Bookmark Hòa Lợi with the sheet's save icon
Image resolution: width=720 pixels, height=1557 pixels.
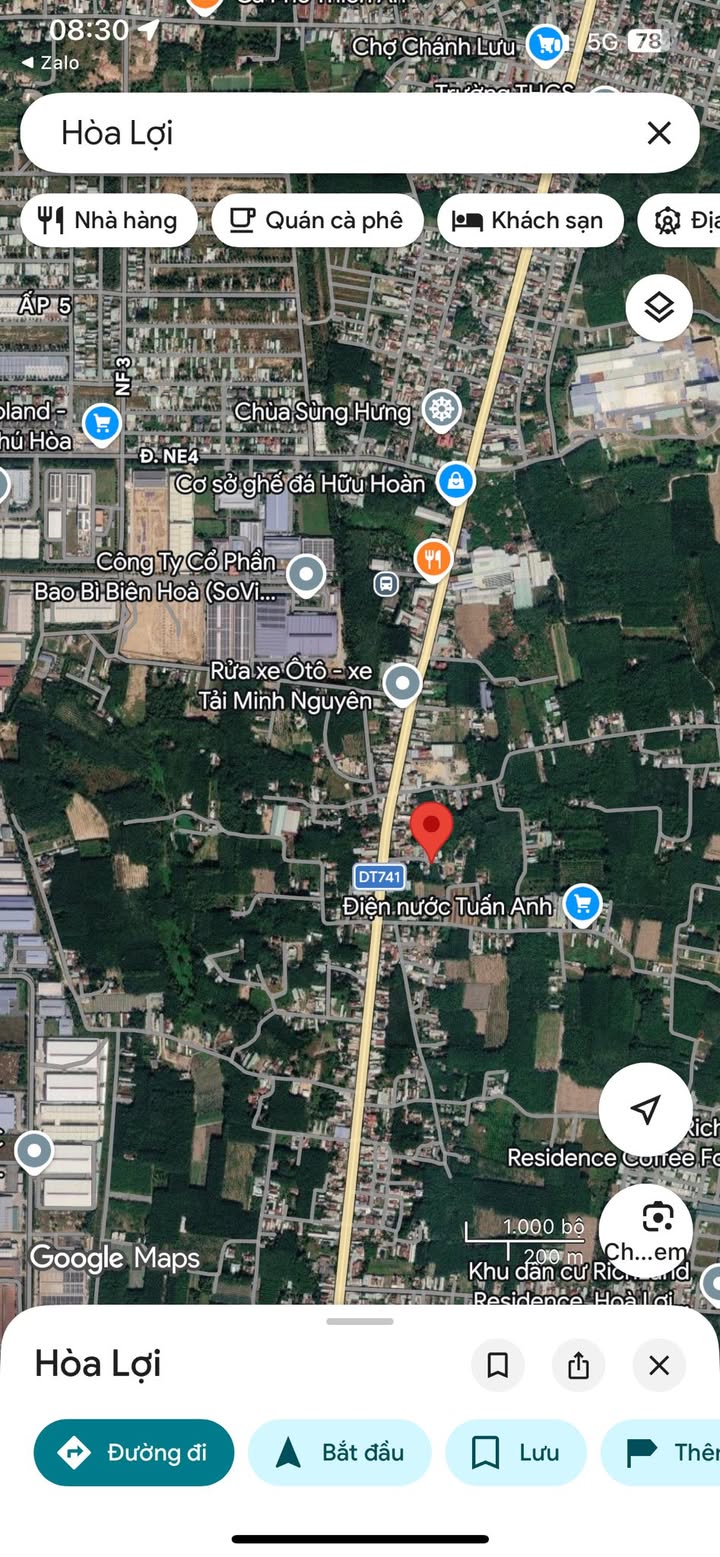497,1365
